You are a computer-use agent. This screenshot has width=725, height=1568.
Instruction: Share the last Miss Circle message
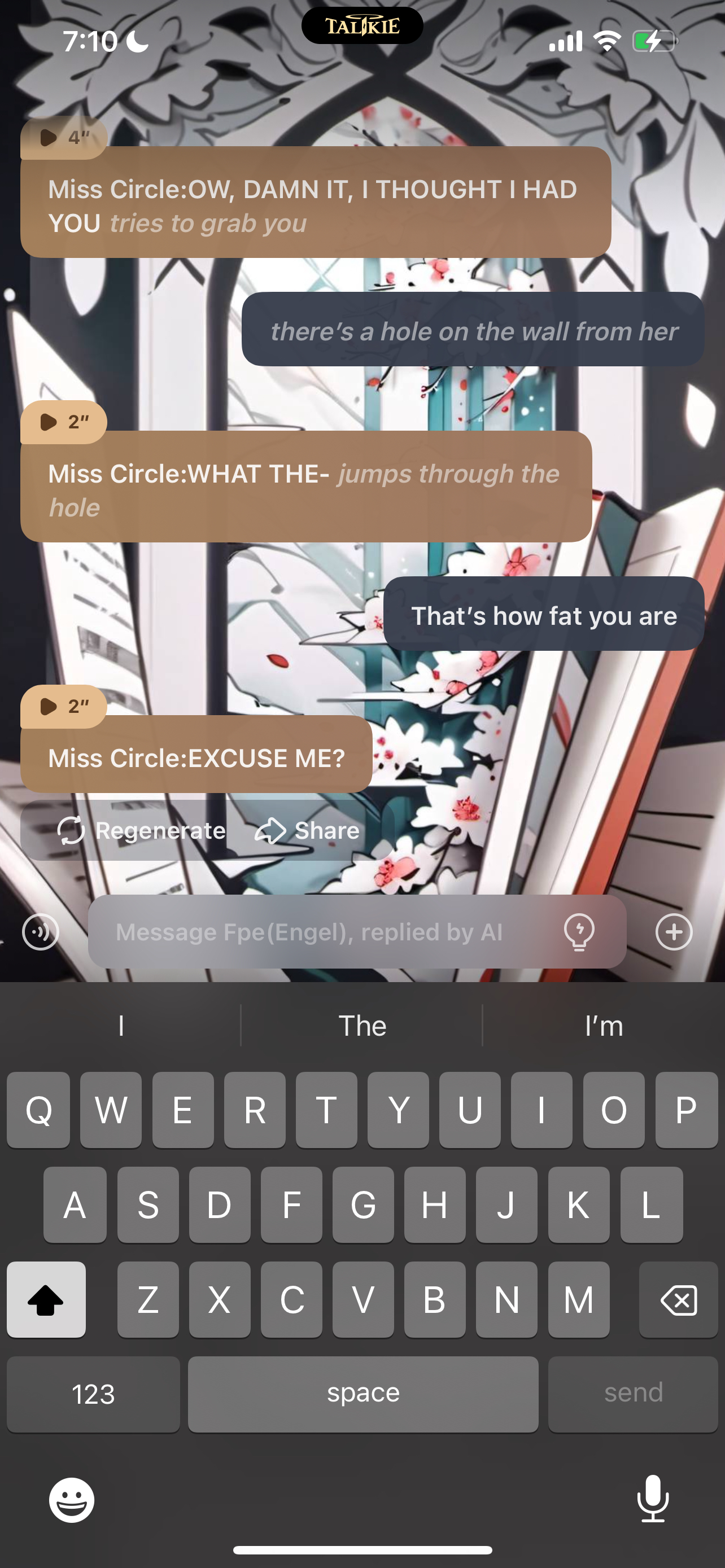(308, 830)
